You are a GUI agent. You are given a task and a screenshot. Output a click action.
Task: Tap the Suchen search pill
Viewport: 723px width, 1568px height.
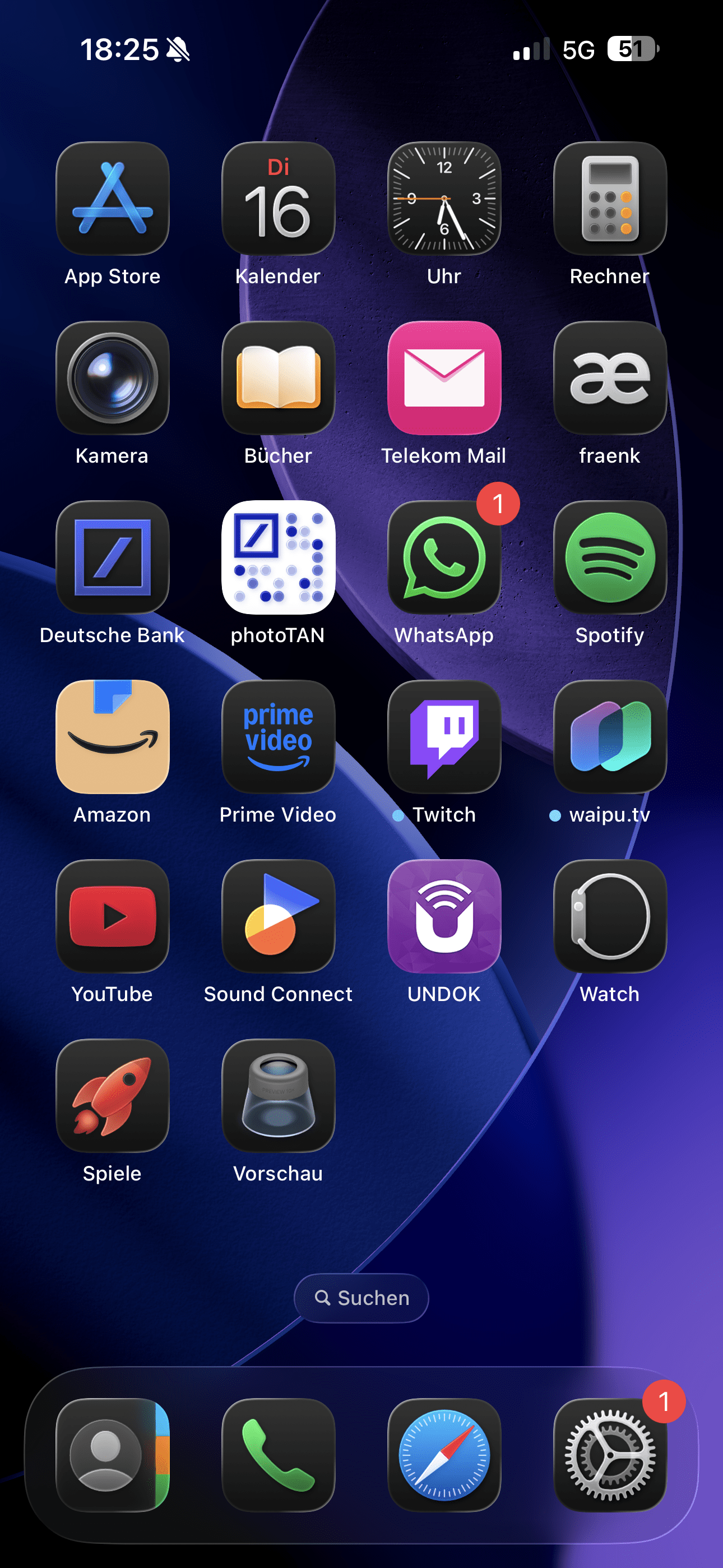pyautogui.click(x=361, y=1298)
